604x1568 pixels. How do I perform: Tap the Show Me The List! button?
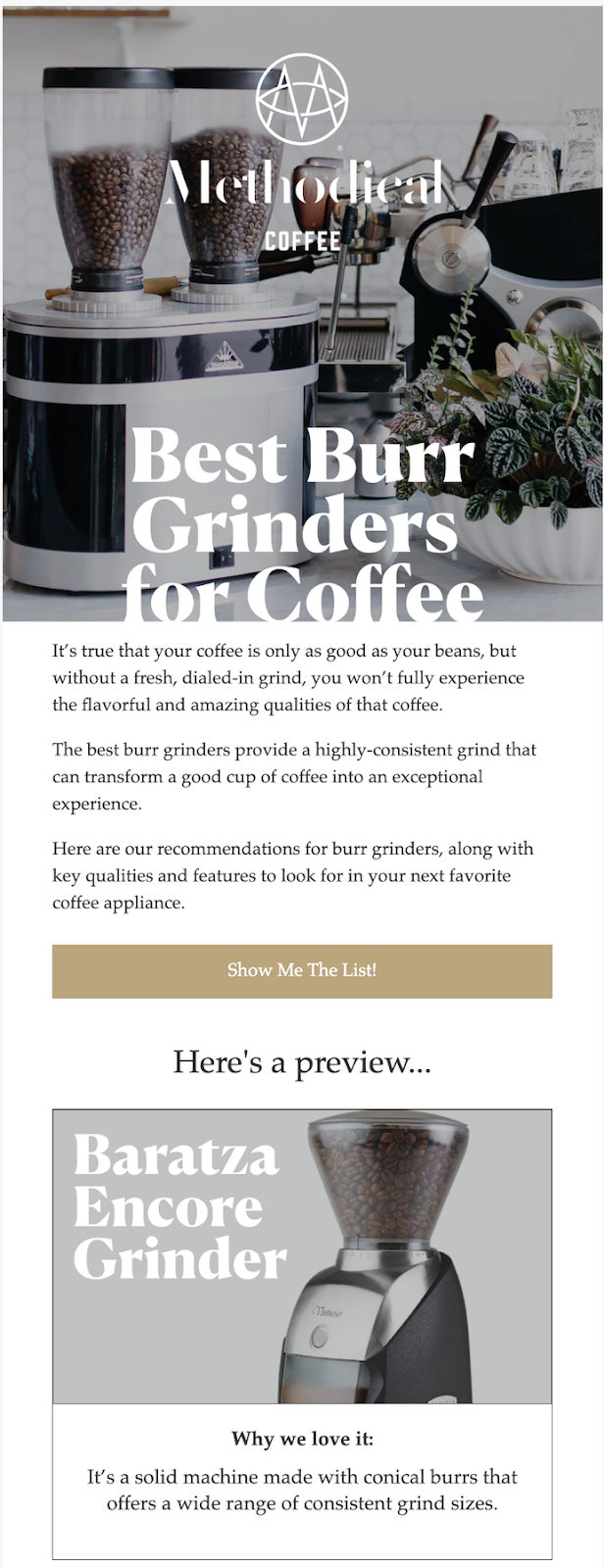302,970
